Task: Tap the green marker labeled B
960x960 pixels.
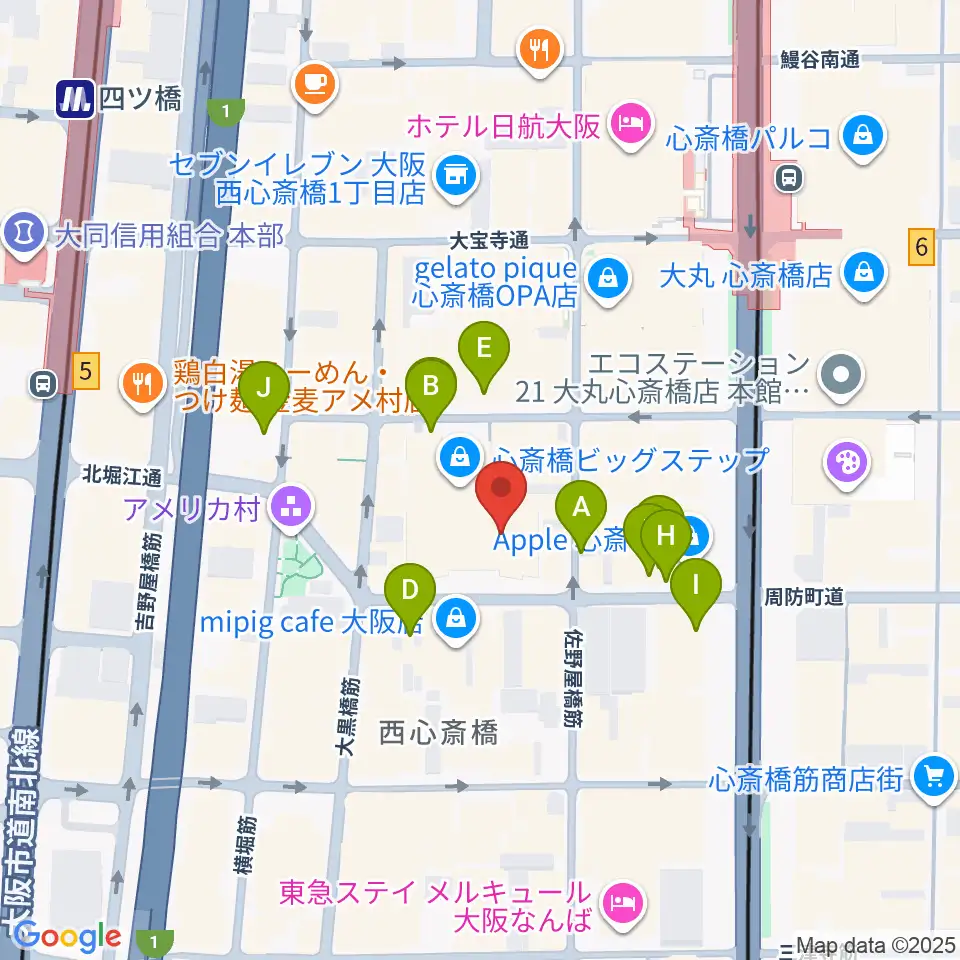Action: 431,387
